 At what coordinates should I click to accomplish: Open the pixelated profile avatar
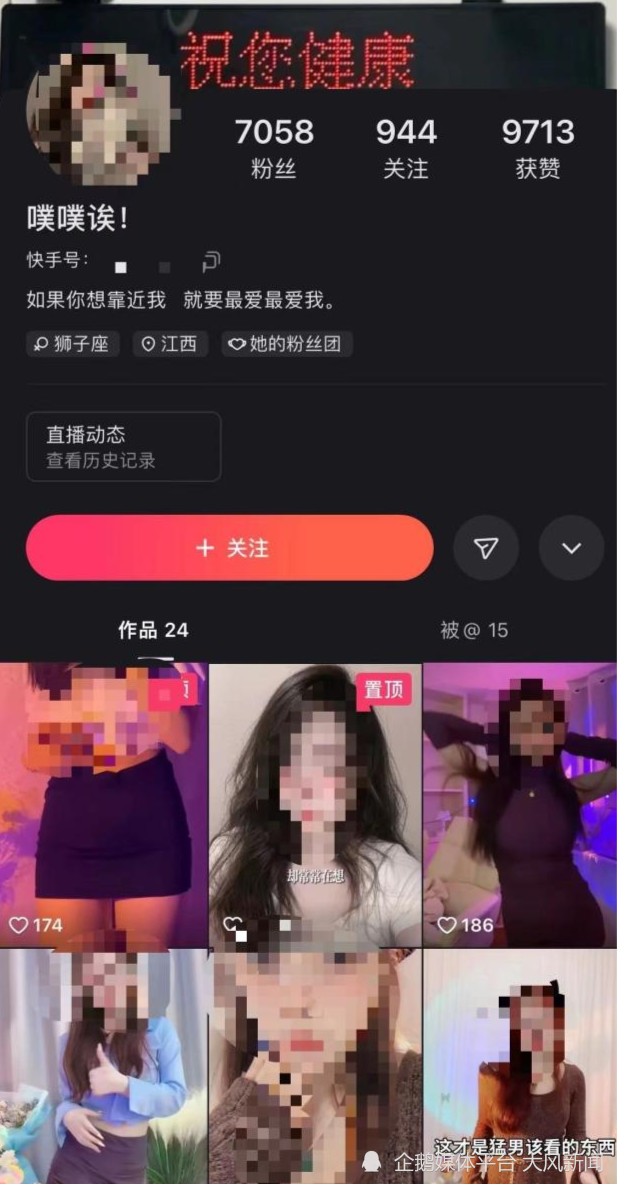tap(103, 113)
